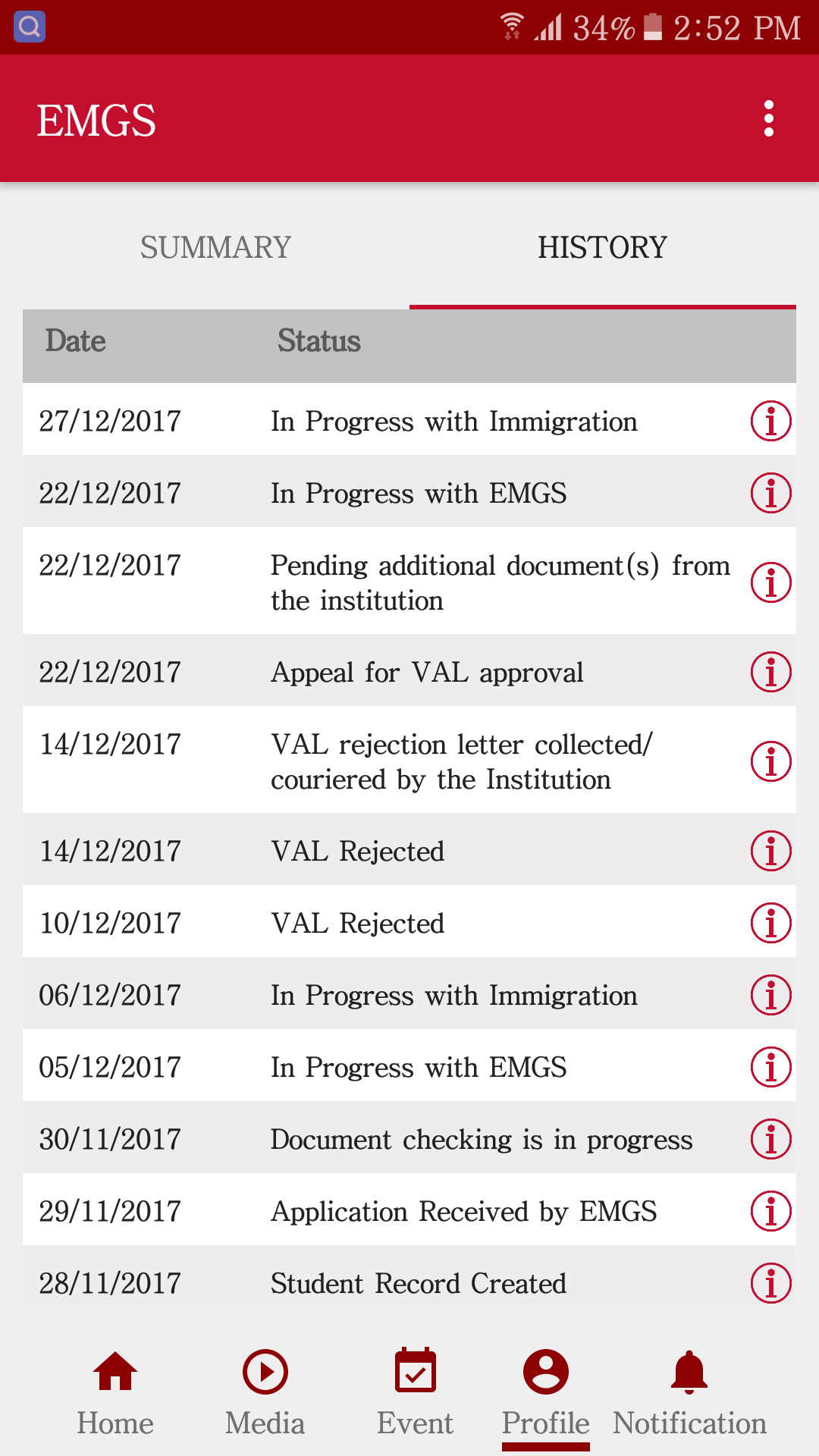Open info for VAL rejection letter collected
Viewport: 819px width, 1456px height.
[770, 761]
